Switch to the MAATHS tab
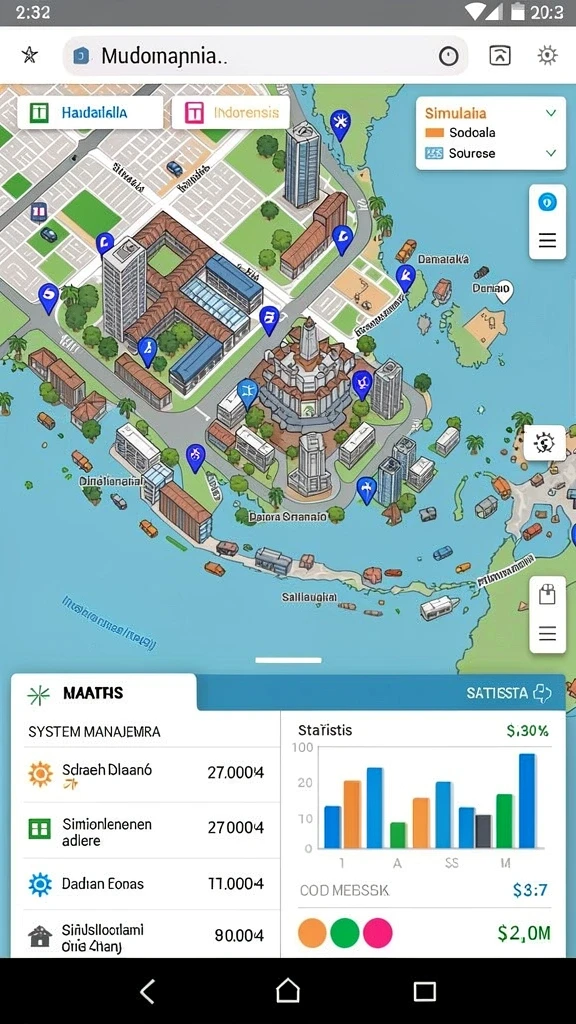 point(104,693)
